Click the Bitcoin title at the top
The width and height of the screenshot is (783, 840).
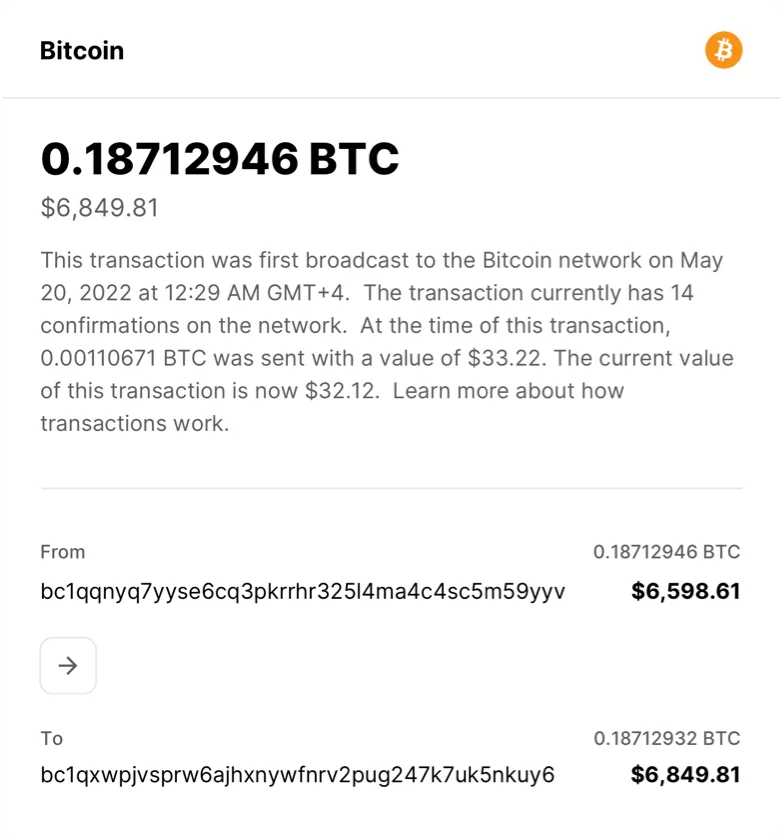(x=81, y=50)
